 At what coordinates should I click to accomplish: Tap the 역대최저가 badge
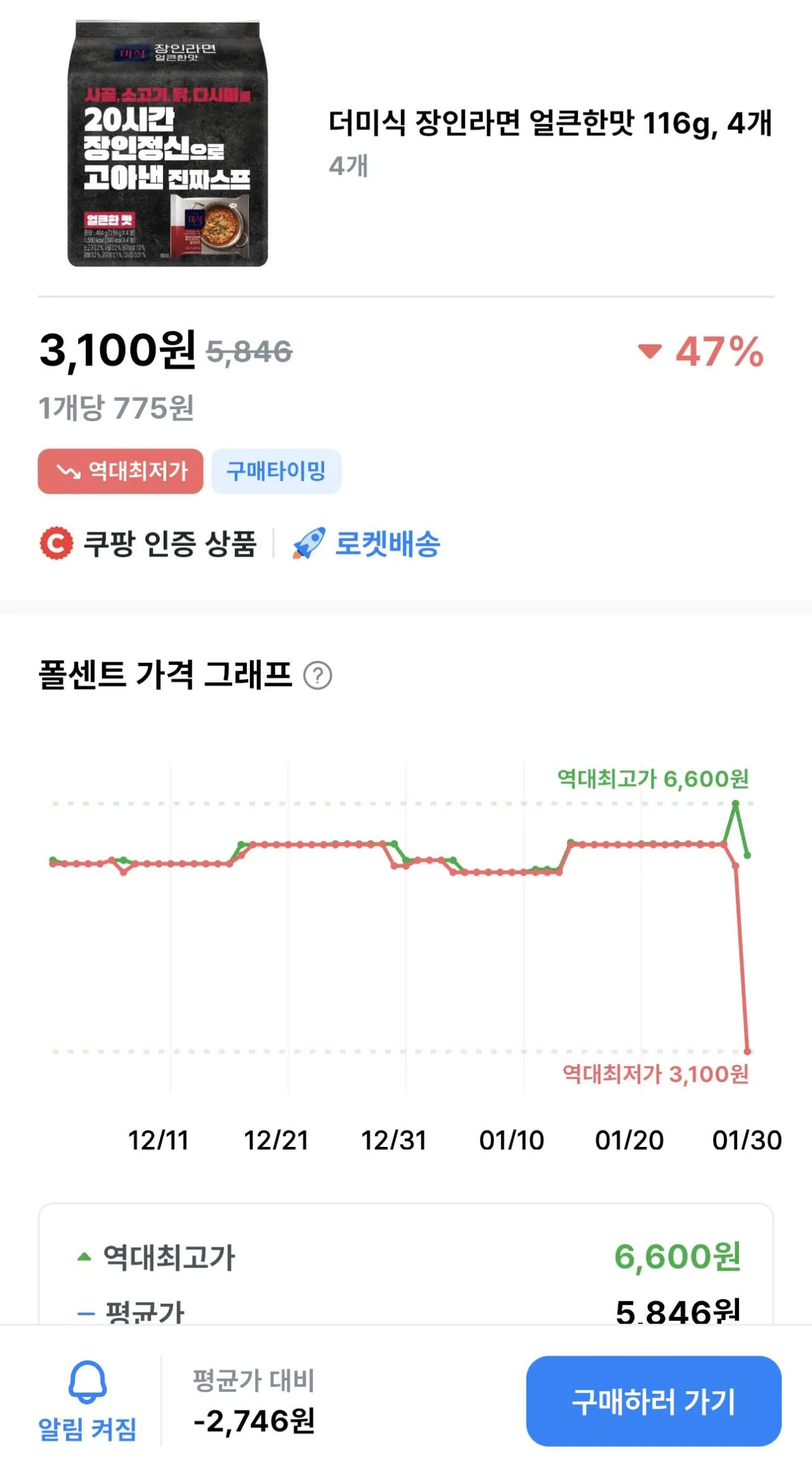tap(121, 471)
